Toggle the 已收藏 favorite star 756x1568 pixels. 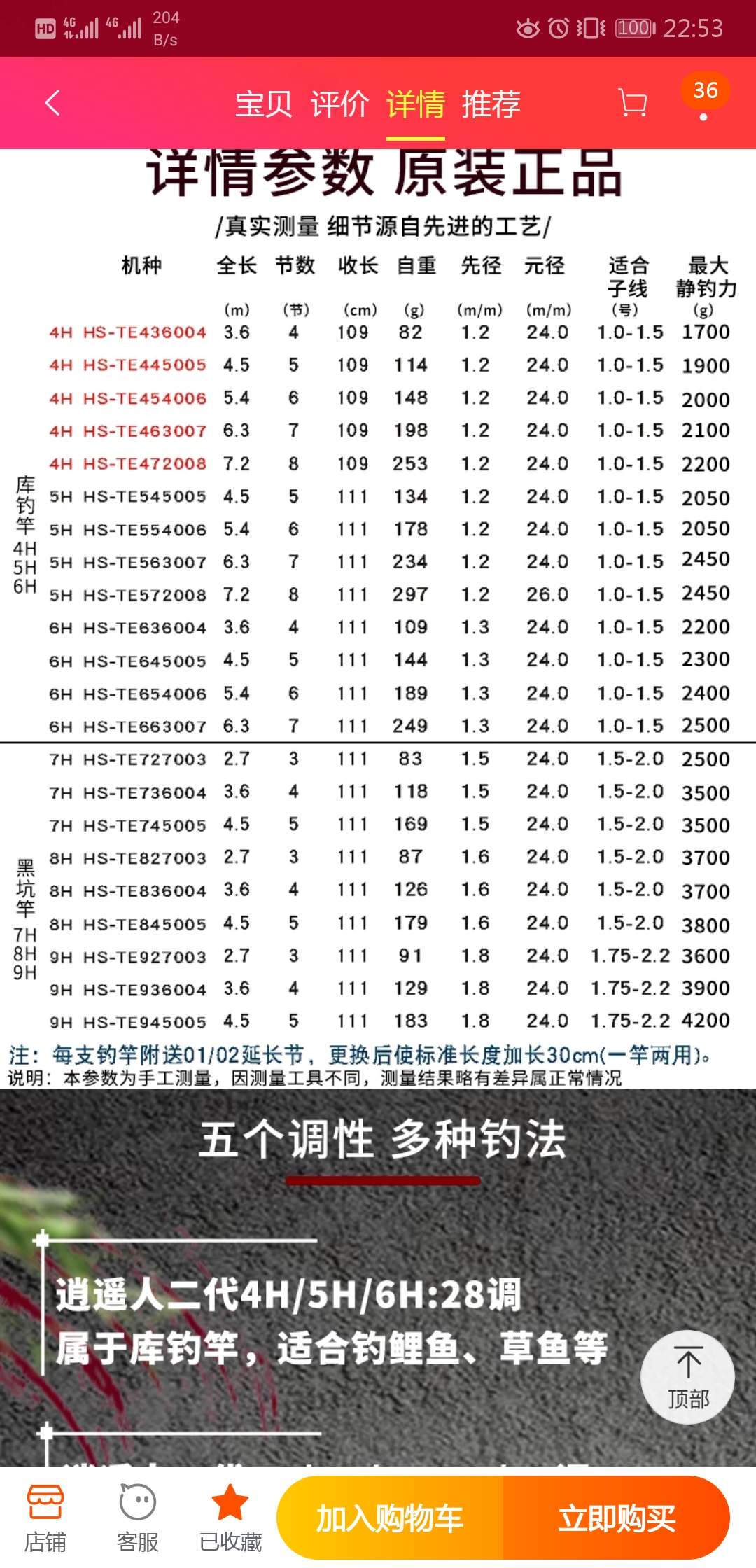(x=230, y=1518)
